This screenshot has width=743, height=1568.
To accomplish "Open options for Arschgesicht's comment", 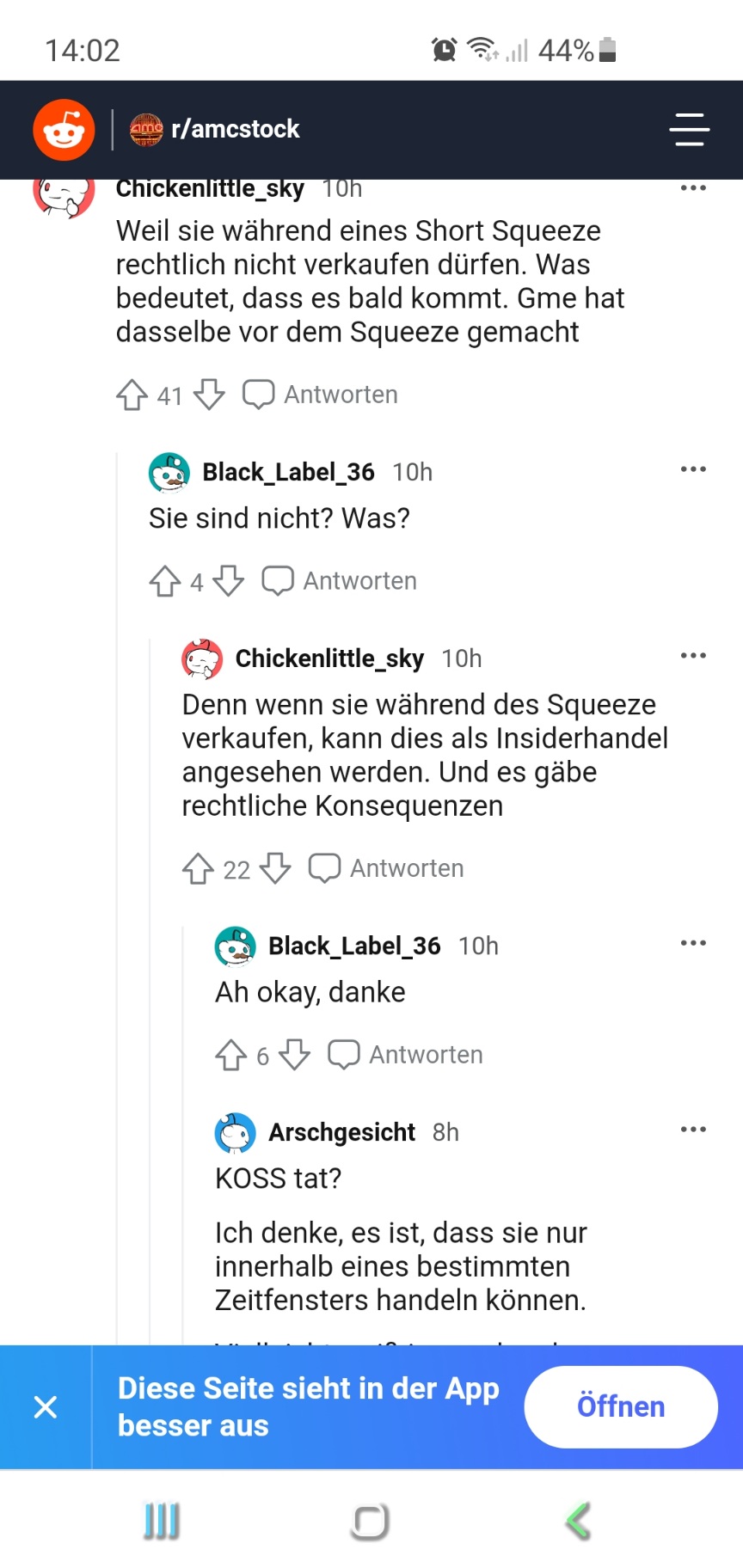I will click(x=693, y=1130).
